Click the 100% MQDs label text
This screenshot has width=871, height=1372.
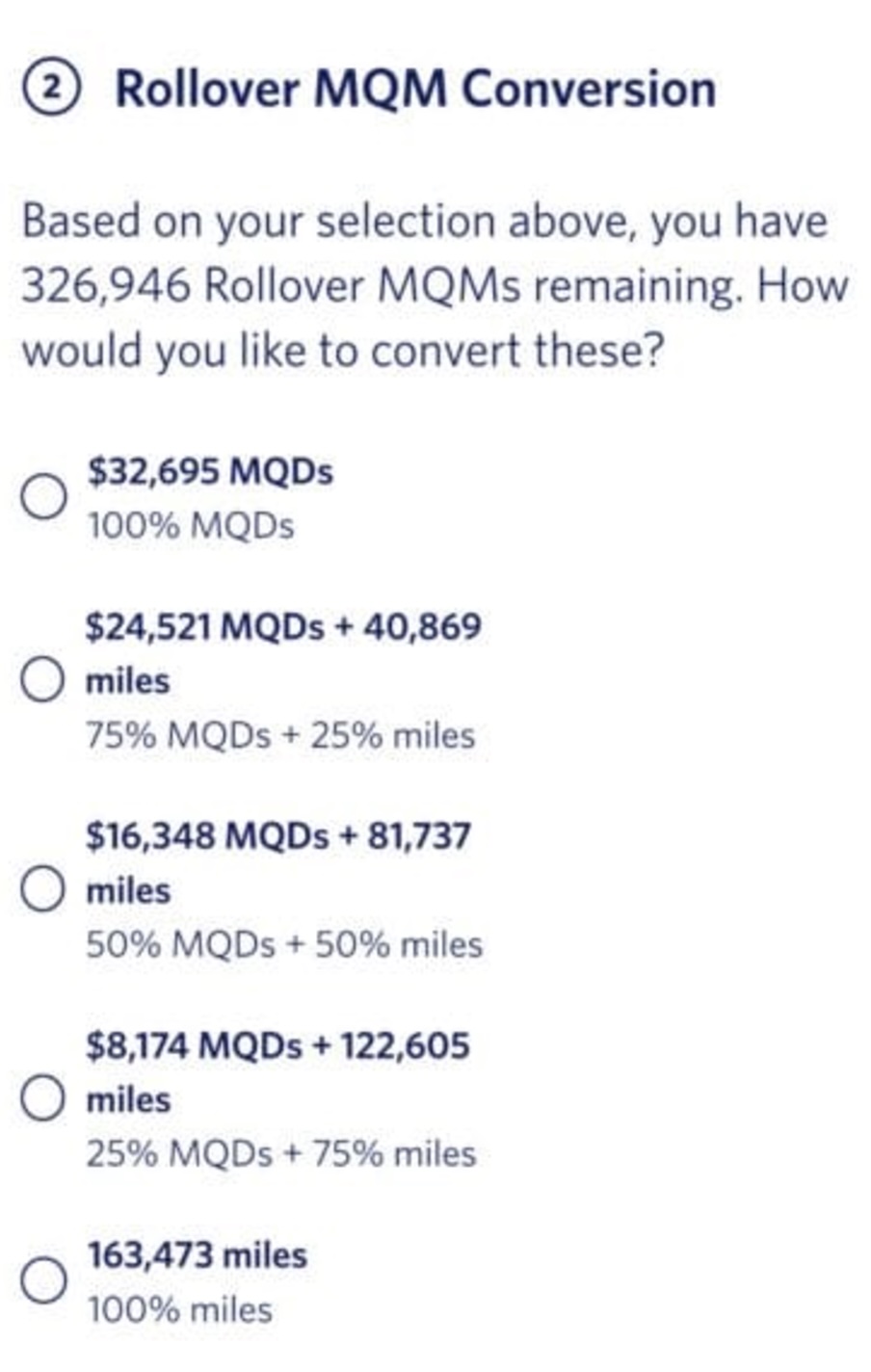coord(189,525)
